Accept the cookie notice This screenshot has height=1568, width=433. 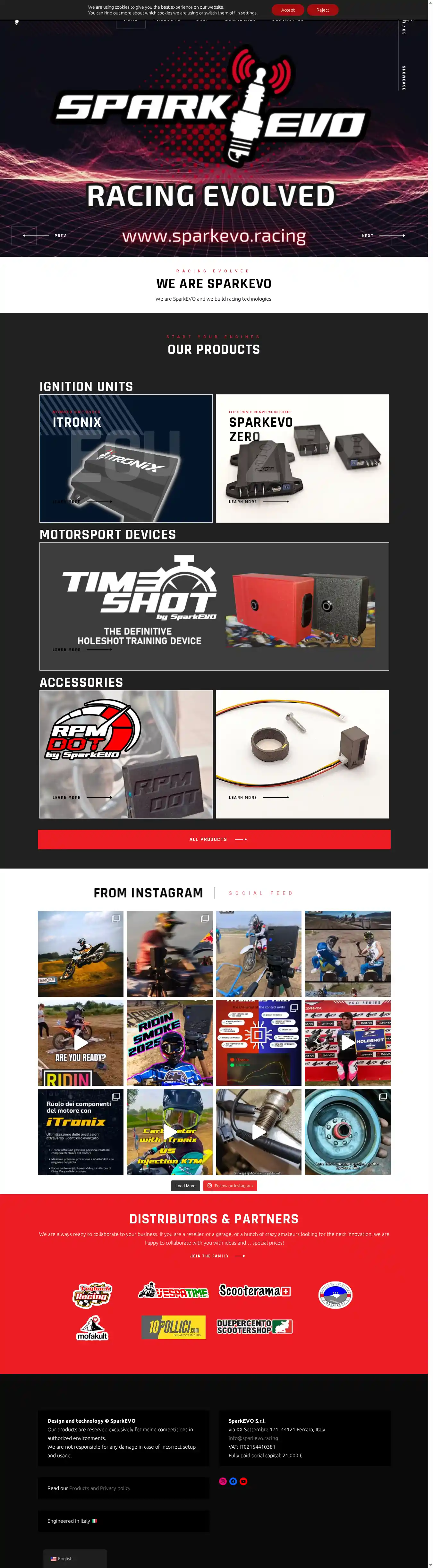click(x=288, y=10)
